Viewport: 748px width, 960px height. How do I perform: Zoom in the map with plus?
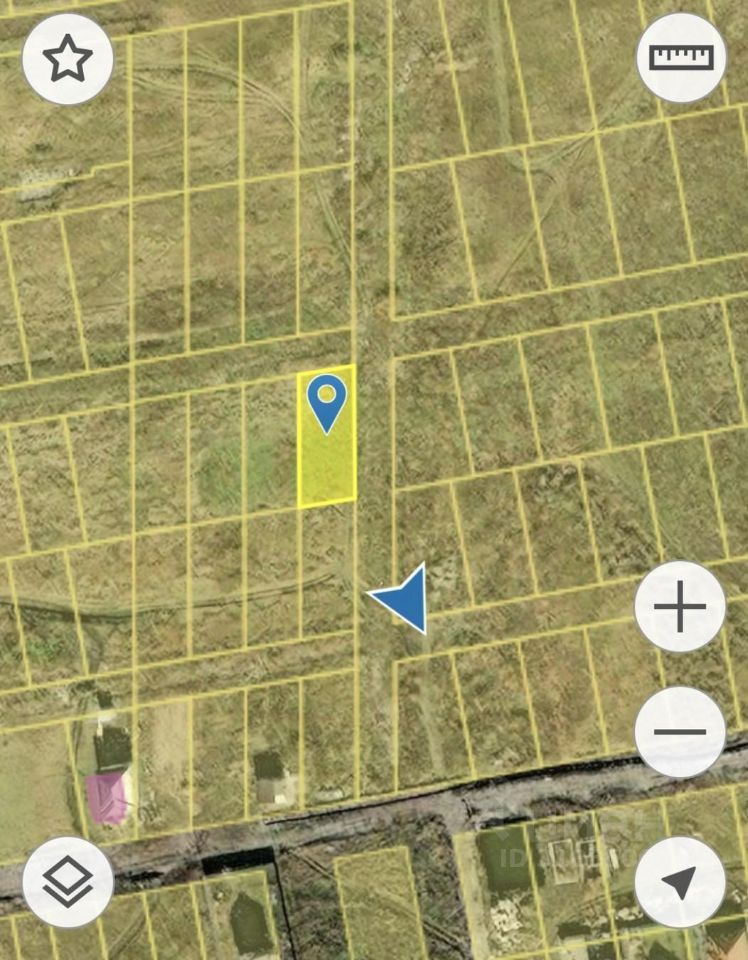point(680,607)
